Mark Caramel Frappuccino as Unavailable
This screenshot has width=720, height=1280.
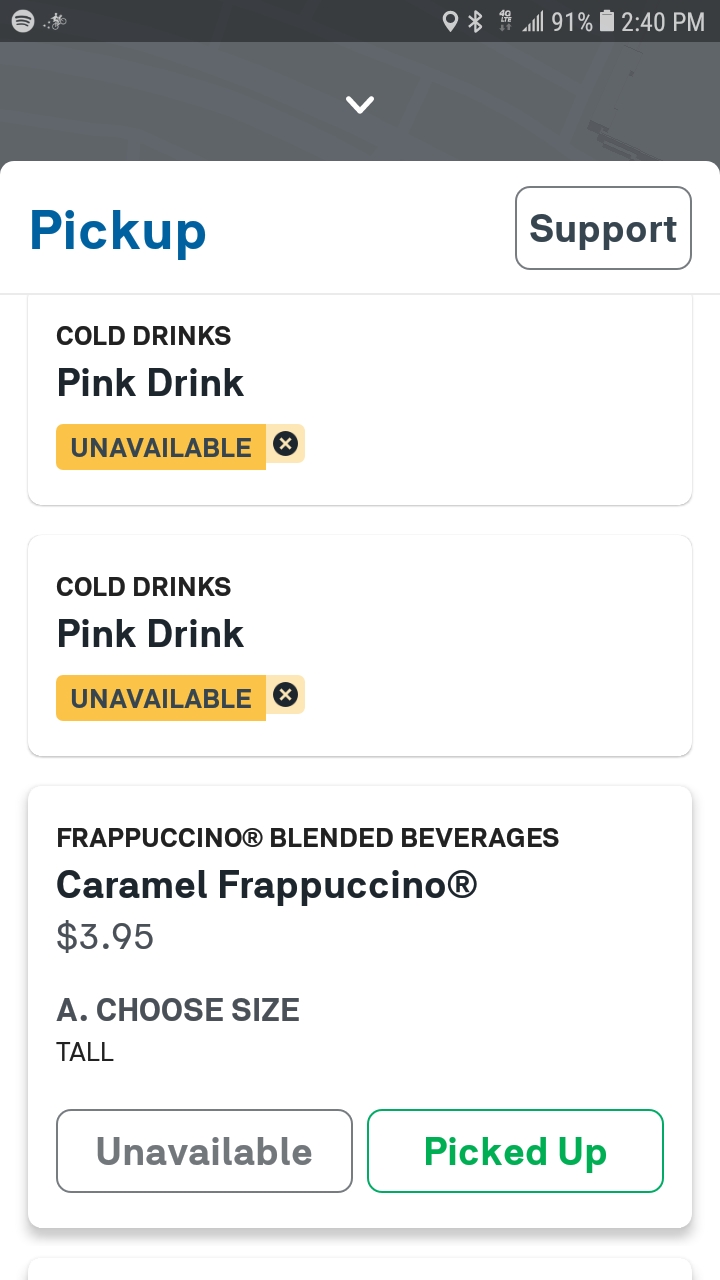point(204,1151)
